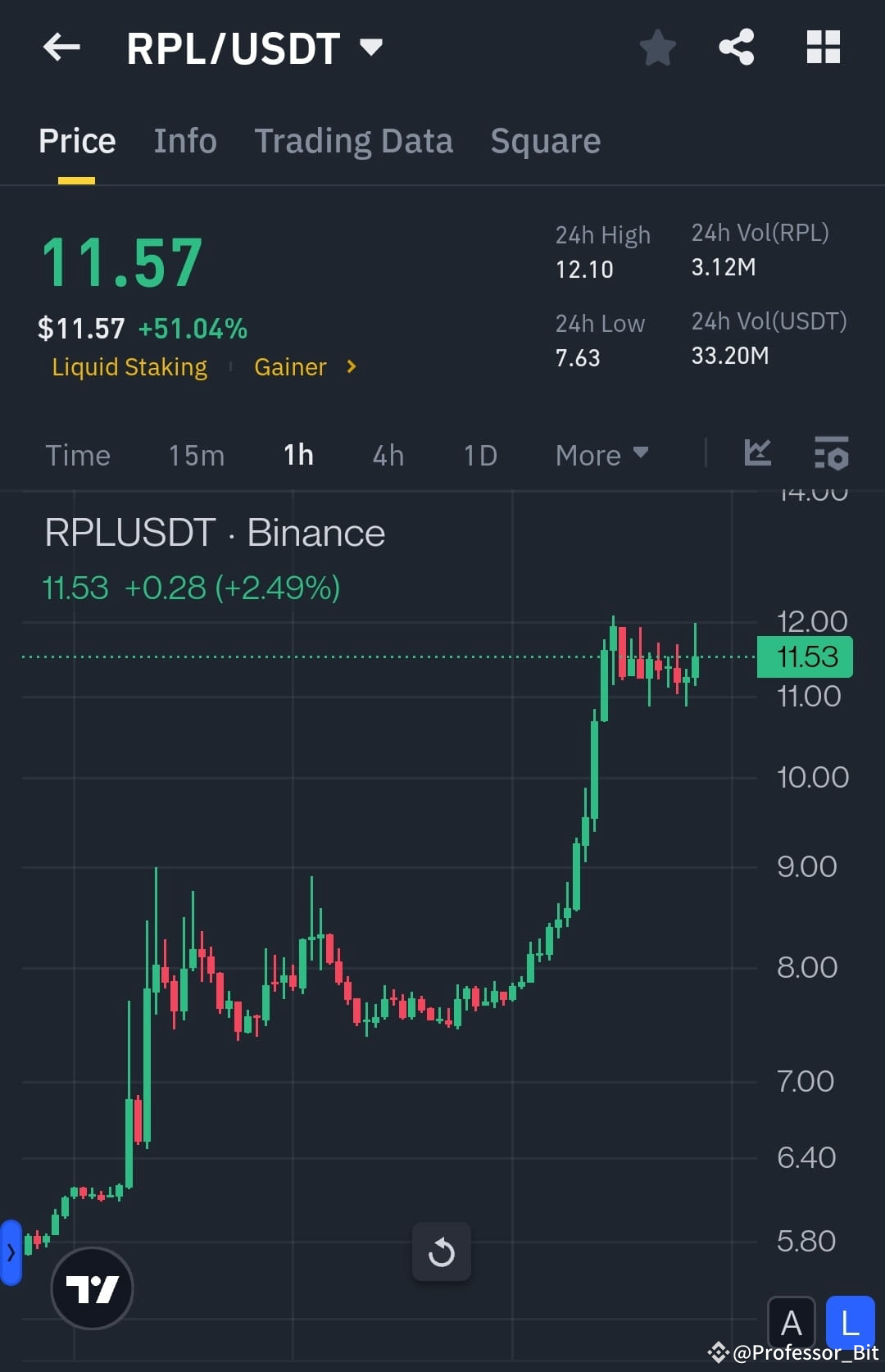
Task: Open the depth chart view icon
Action: tap(757, 453)
